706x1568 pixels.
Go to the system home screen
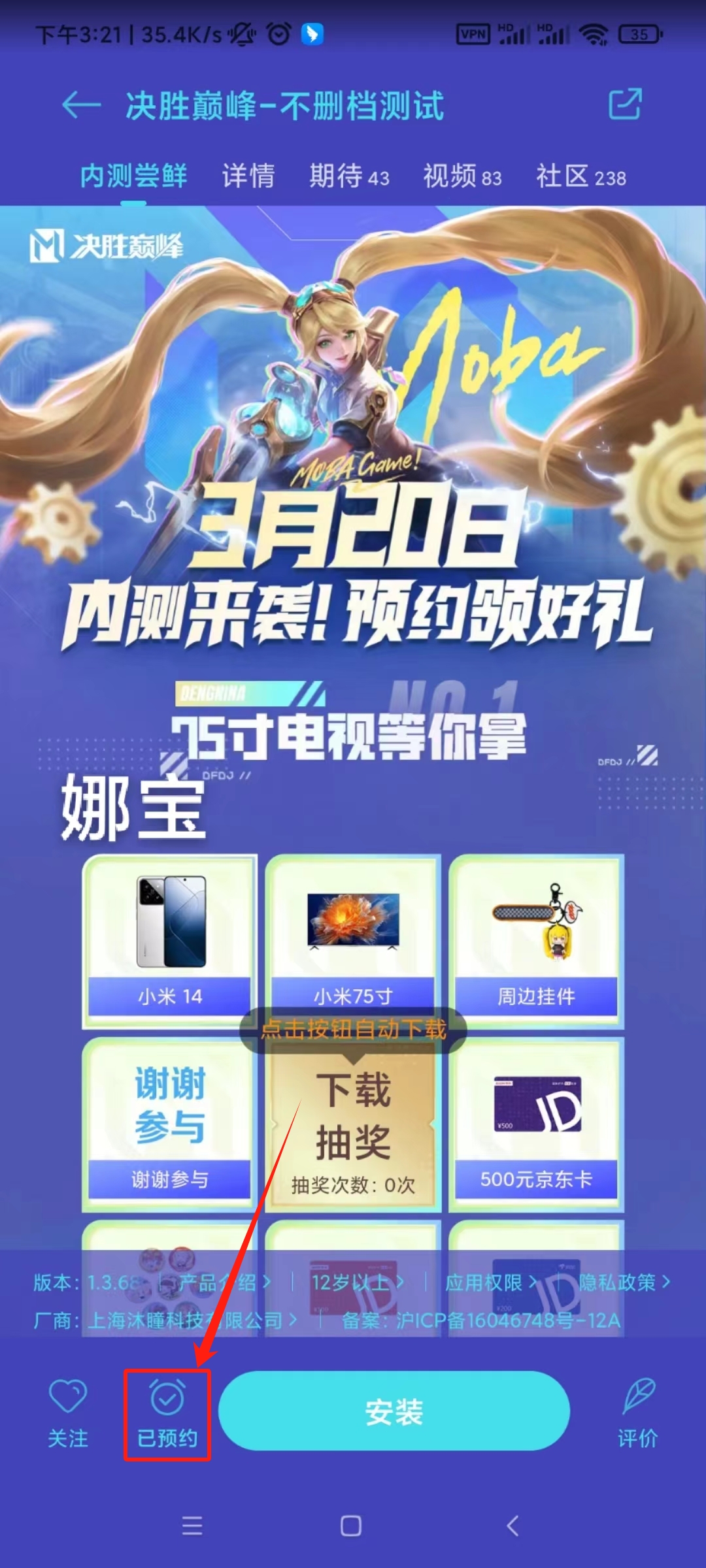click(351, 1526)
